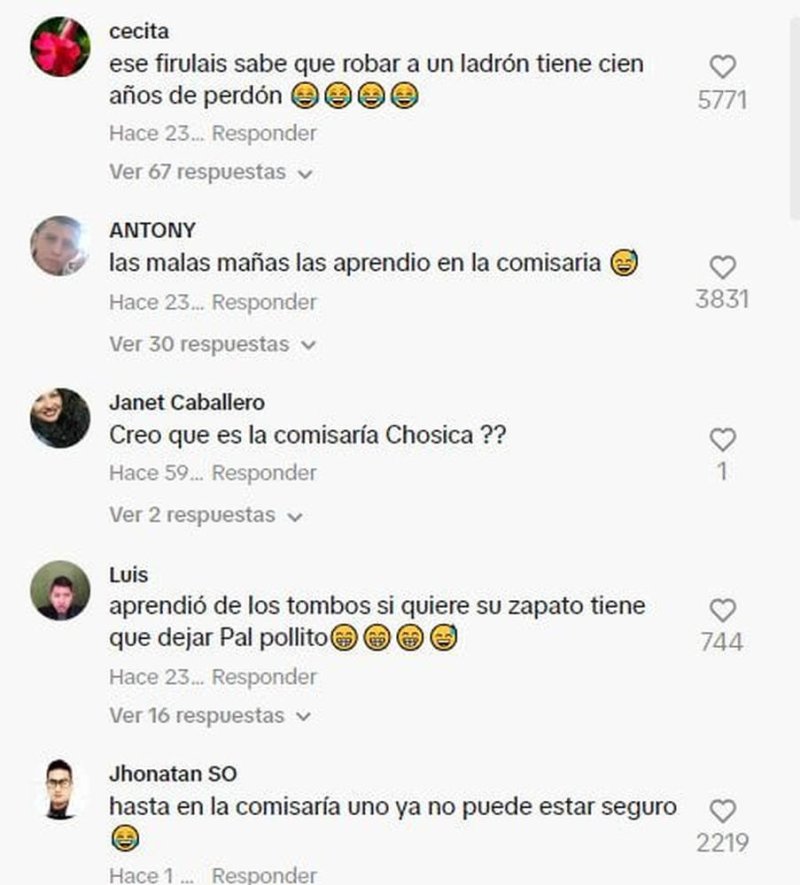
Task: Show 2 replies under Janet Caballero's comment
Action: point(205,515)
